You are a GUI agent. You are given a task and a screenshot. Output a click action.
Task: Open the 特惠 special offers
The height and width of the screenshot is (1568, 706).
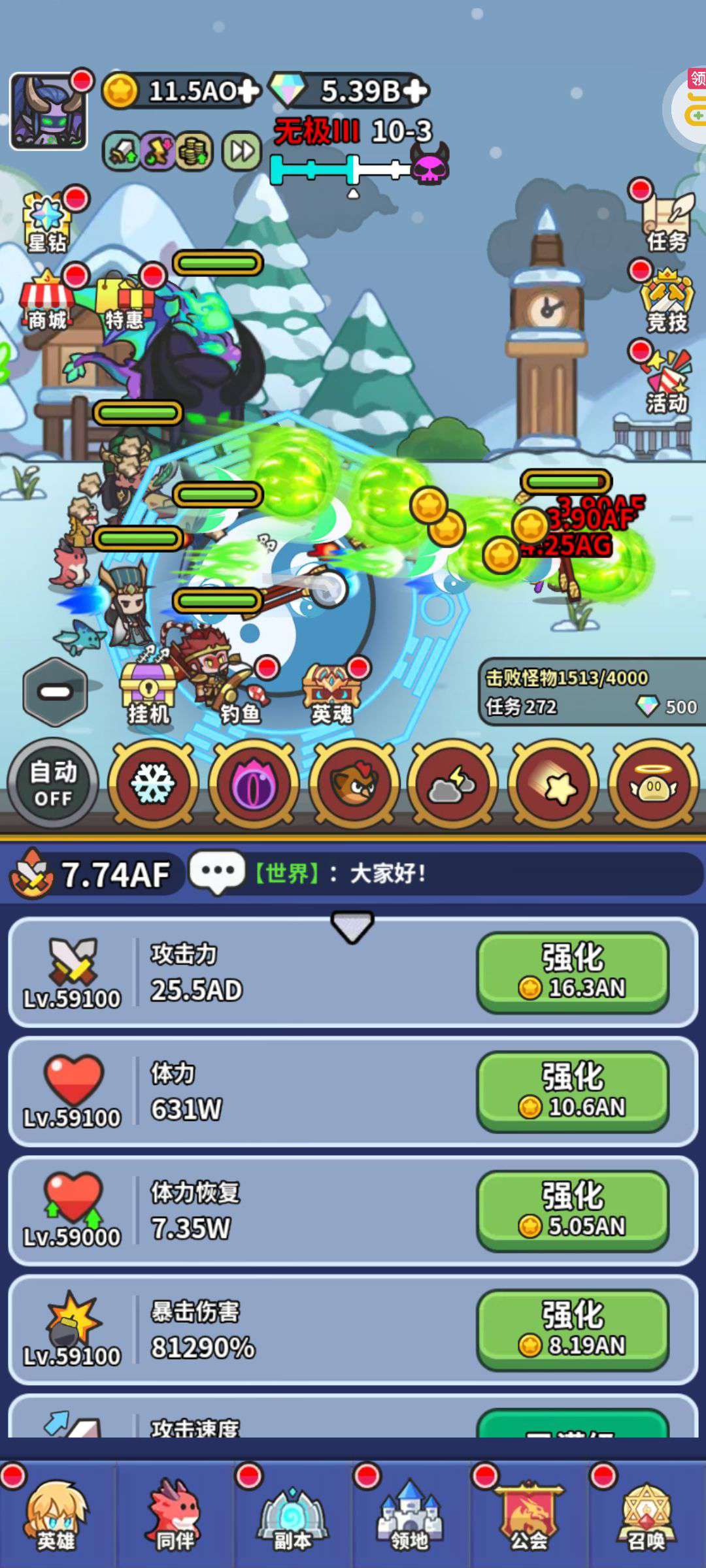coord(124,302)
